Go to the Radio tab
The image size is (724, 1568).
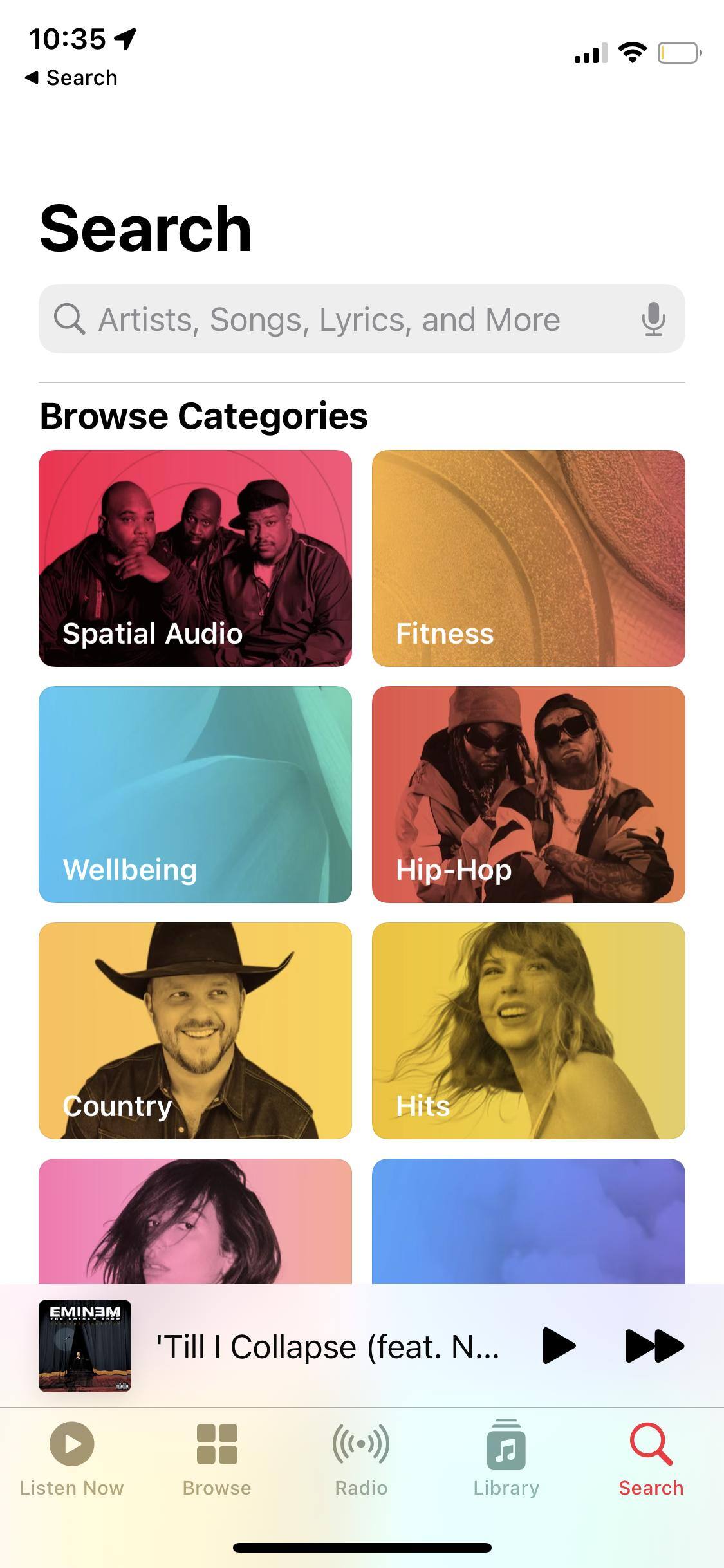click(361, 1459)
